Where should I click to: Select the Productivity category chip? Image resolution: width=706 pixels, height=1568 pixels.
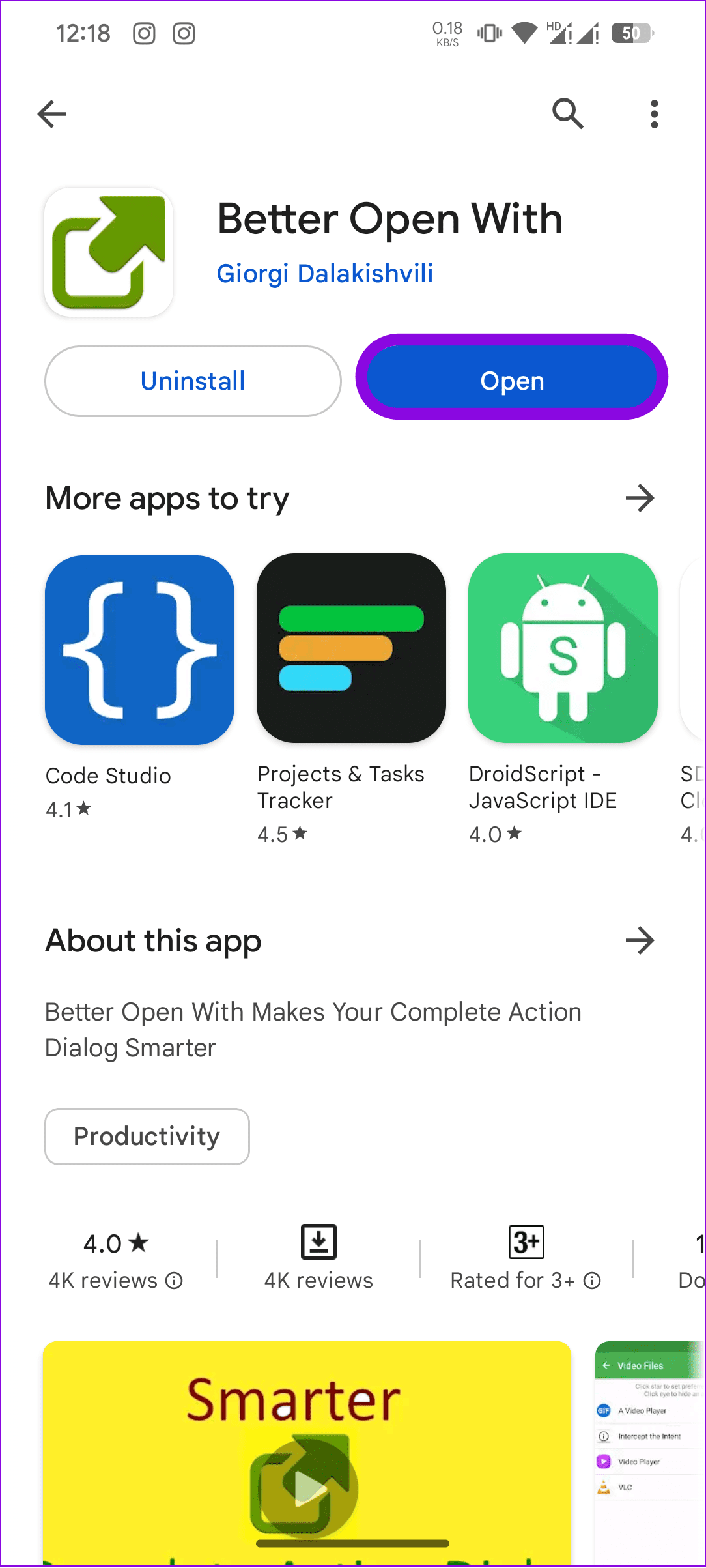(147, 1136)
